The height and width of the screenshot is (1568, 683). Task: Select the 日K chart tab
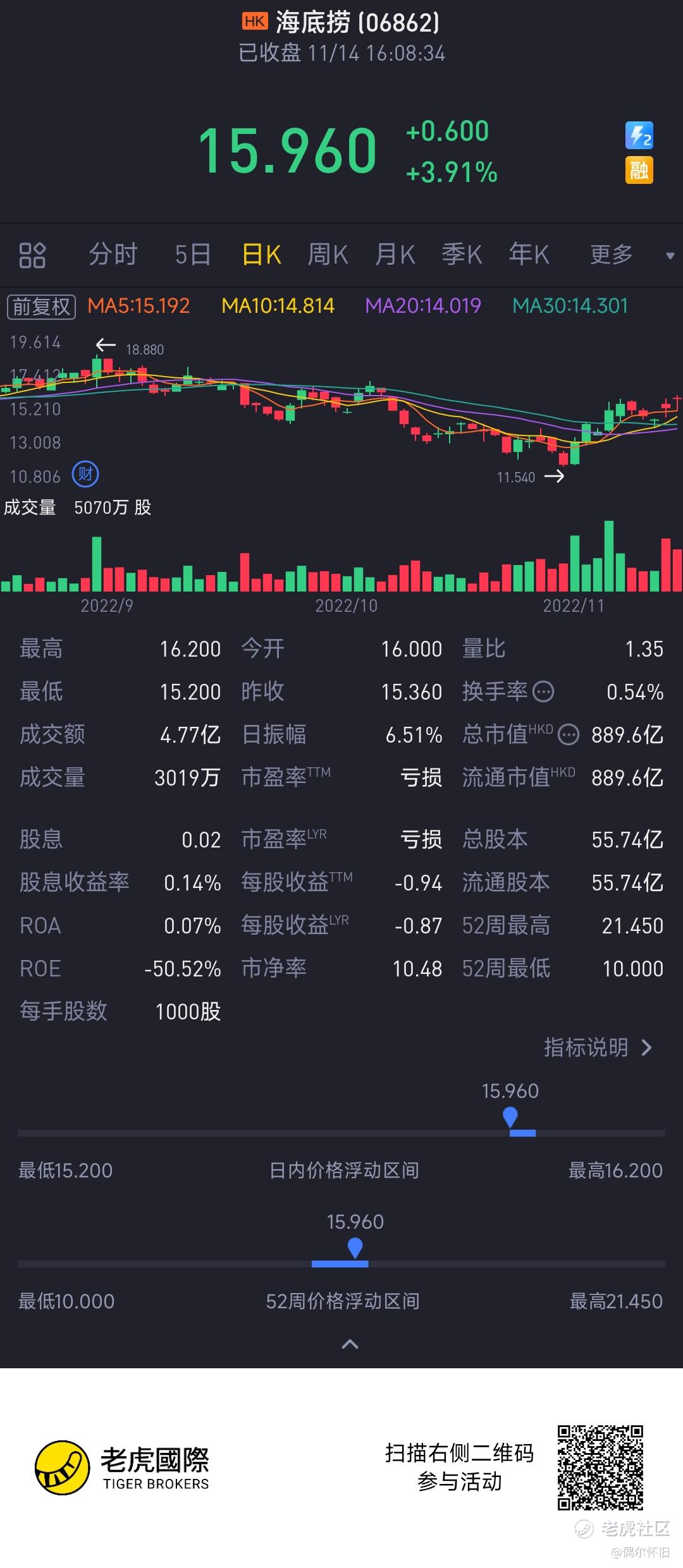point(262,255)
